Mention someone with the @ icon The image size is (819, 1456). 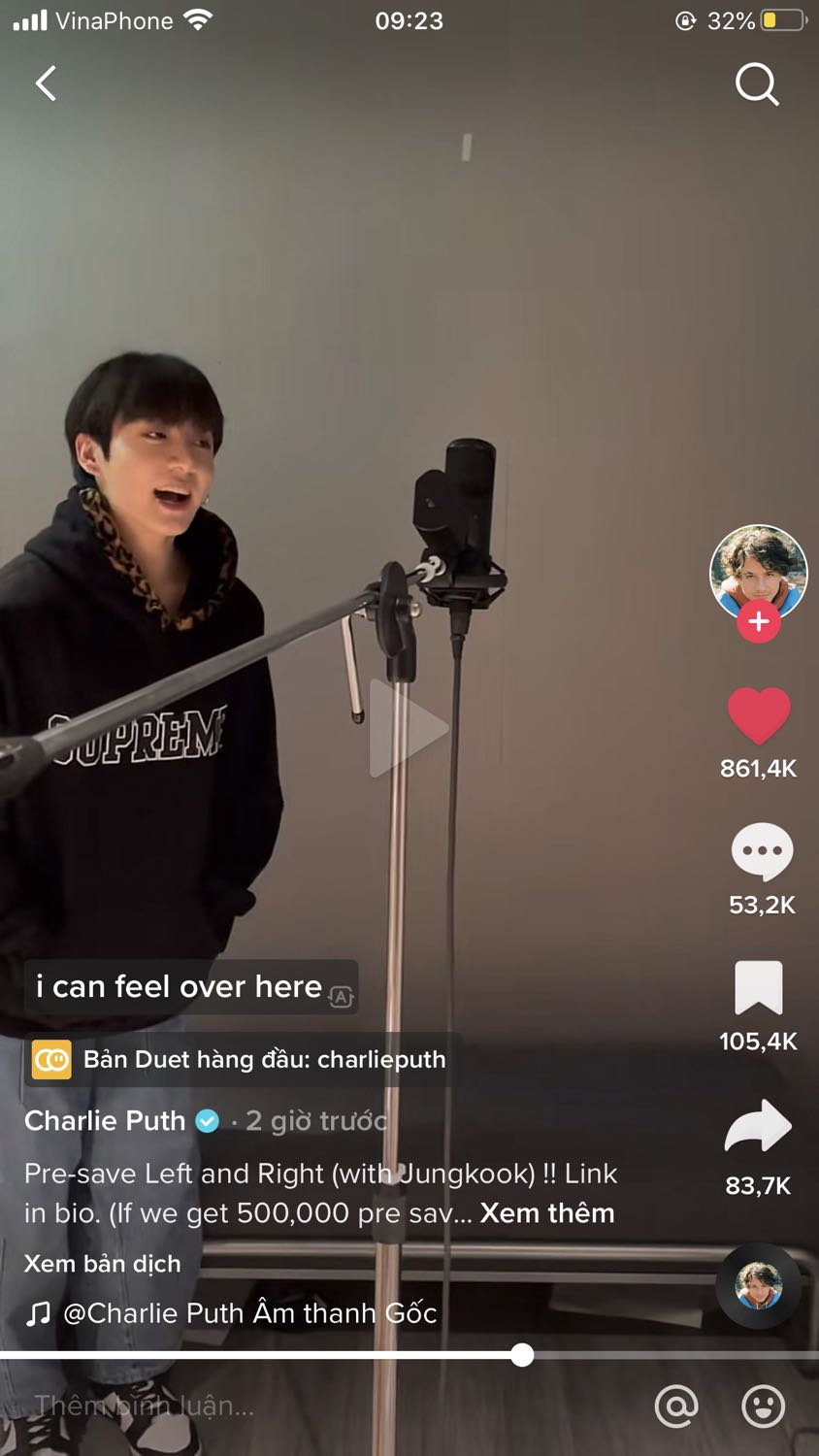point(676,1406)
